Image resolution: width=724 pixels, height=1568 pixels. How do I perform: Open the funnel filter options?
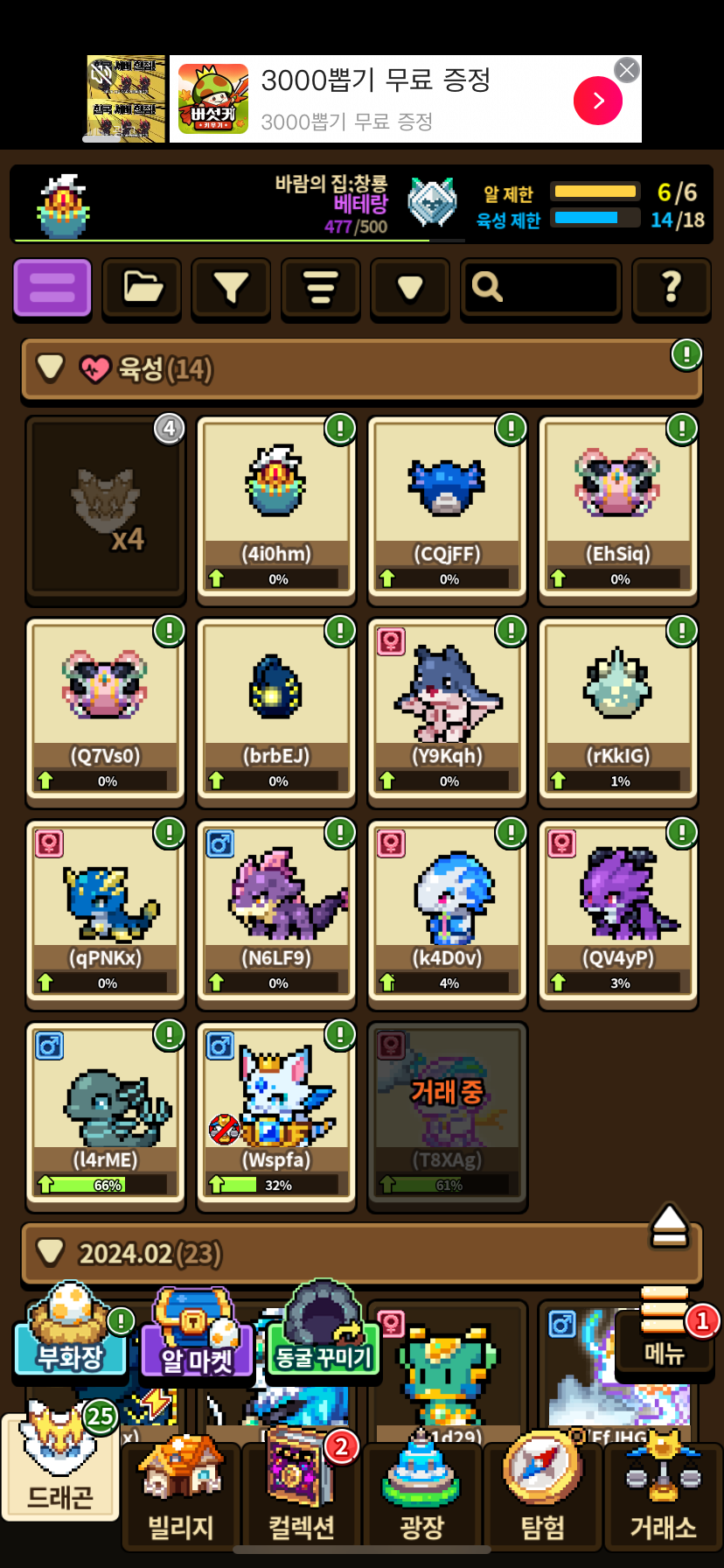pos(231,287)
